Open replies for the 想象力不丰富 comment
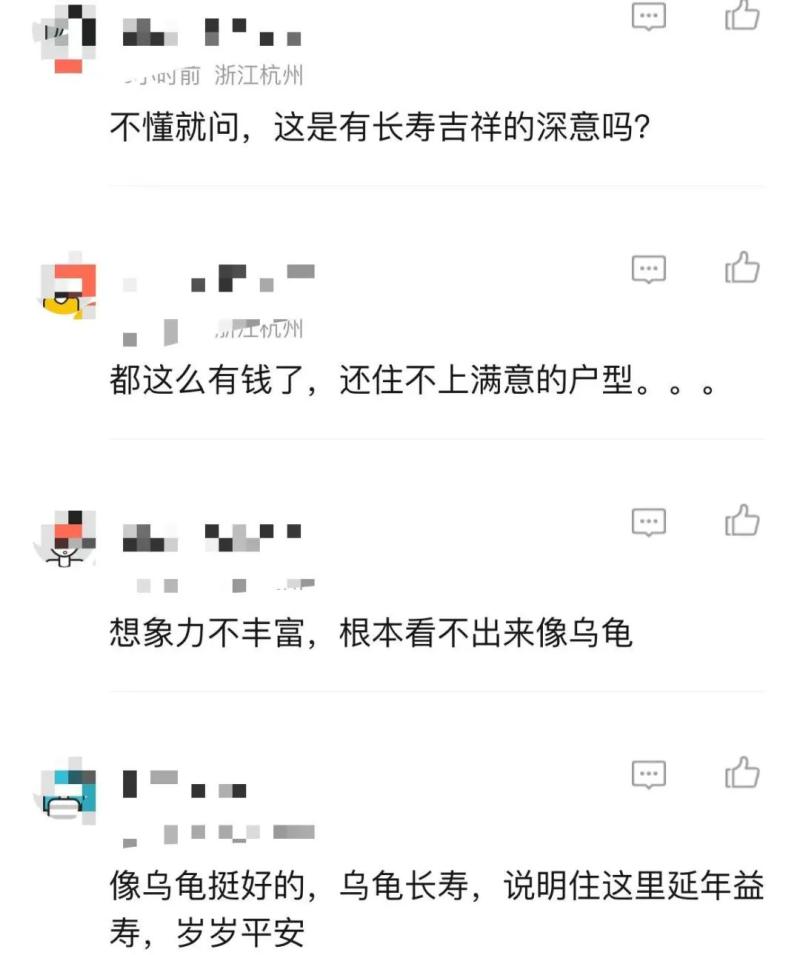 (x=649, y=520)
